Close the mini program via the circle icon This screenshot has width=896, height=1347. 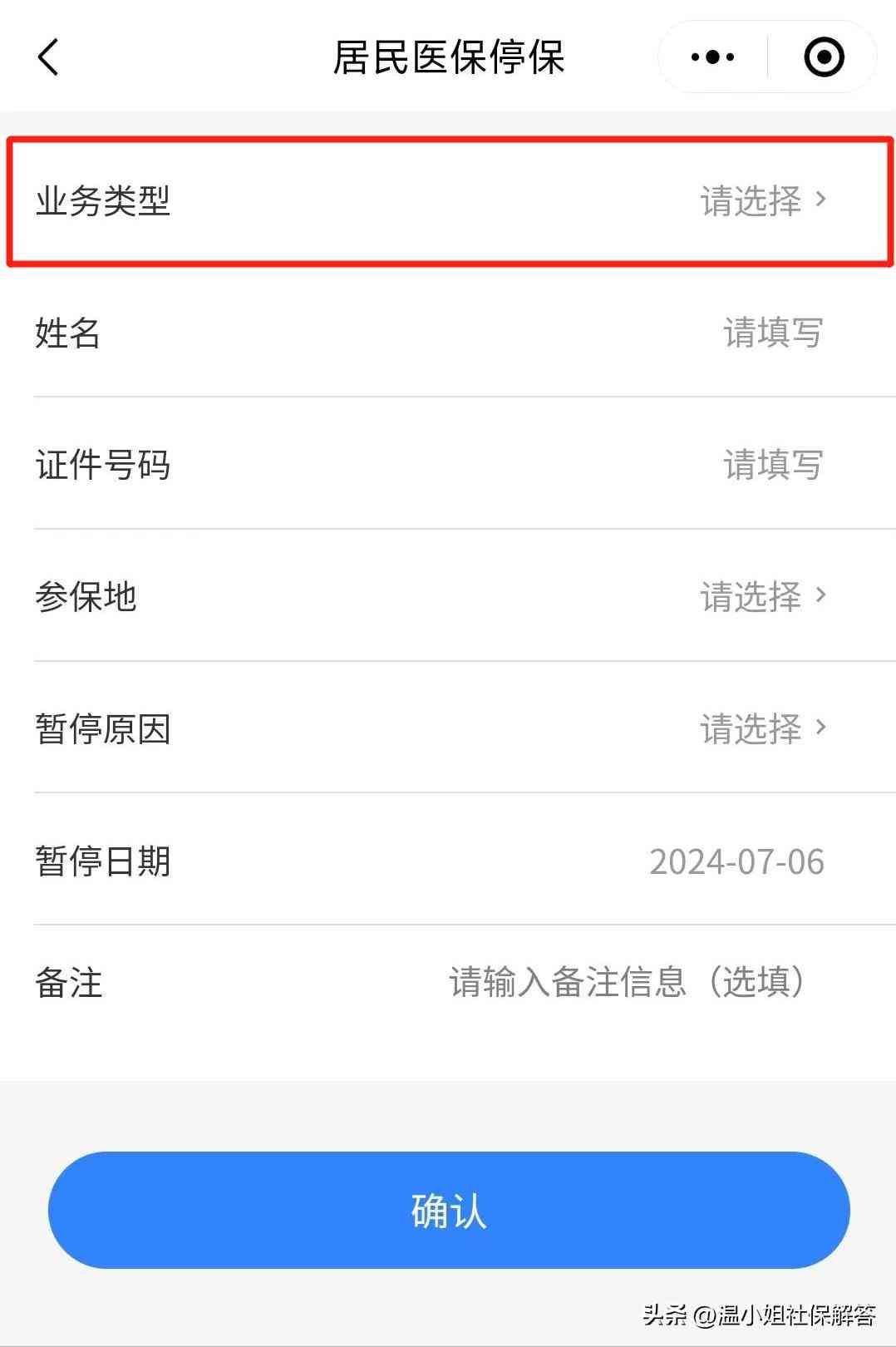824,57
